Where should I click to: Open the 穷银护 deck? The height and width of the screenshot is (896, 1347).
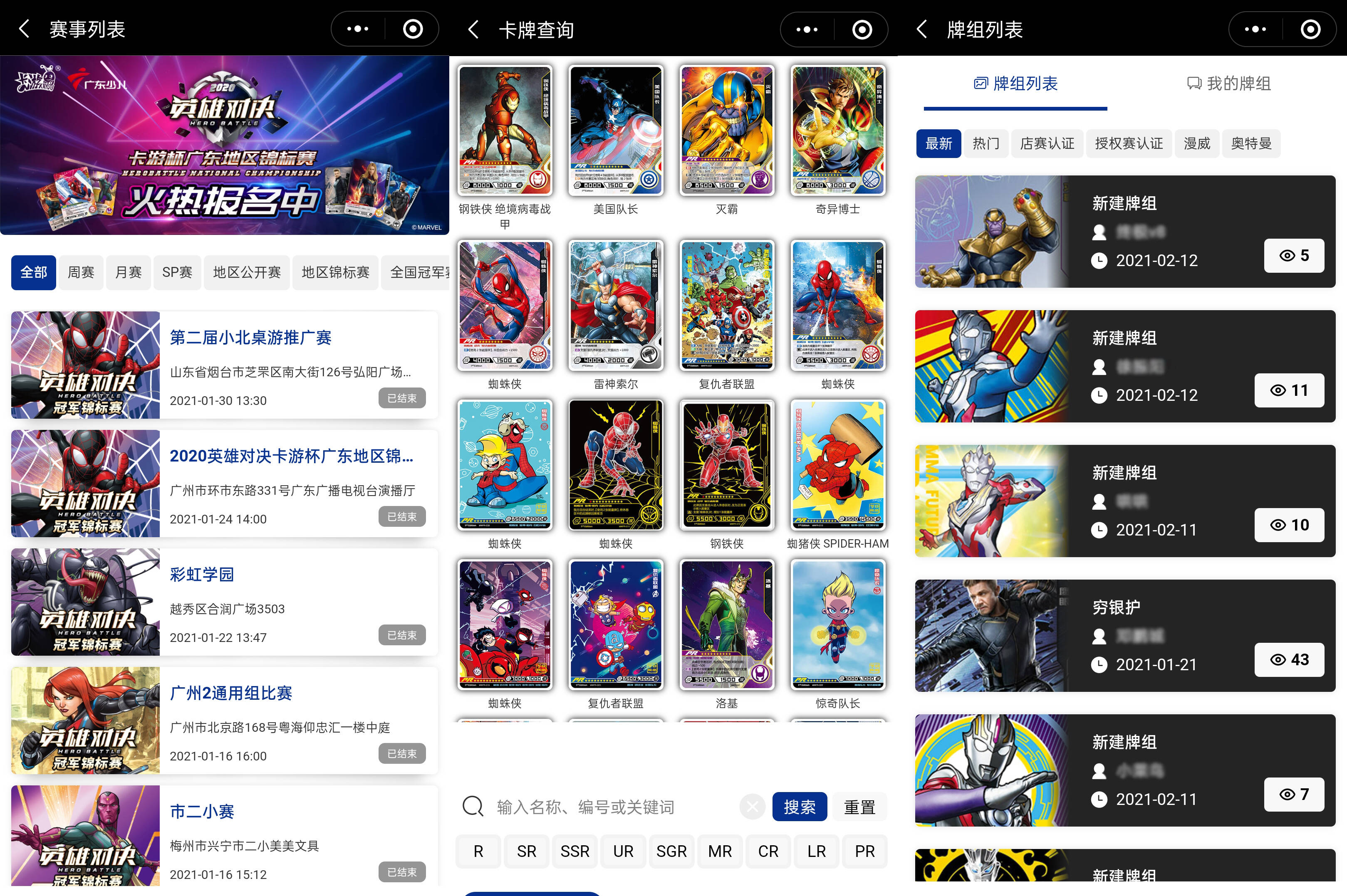[x=1124, y=635]
